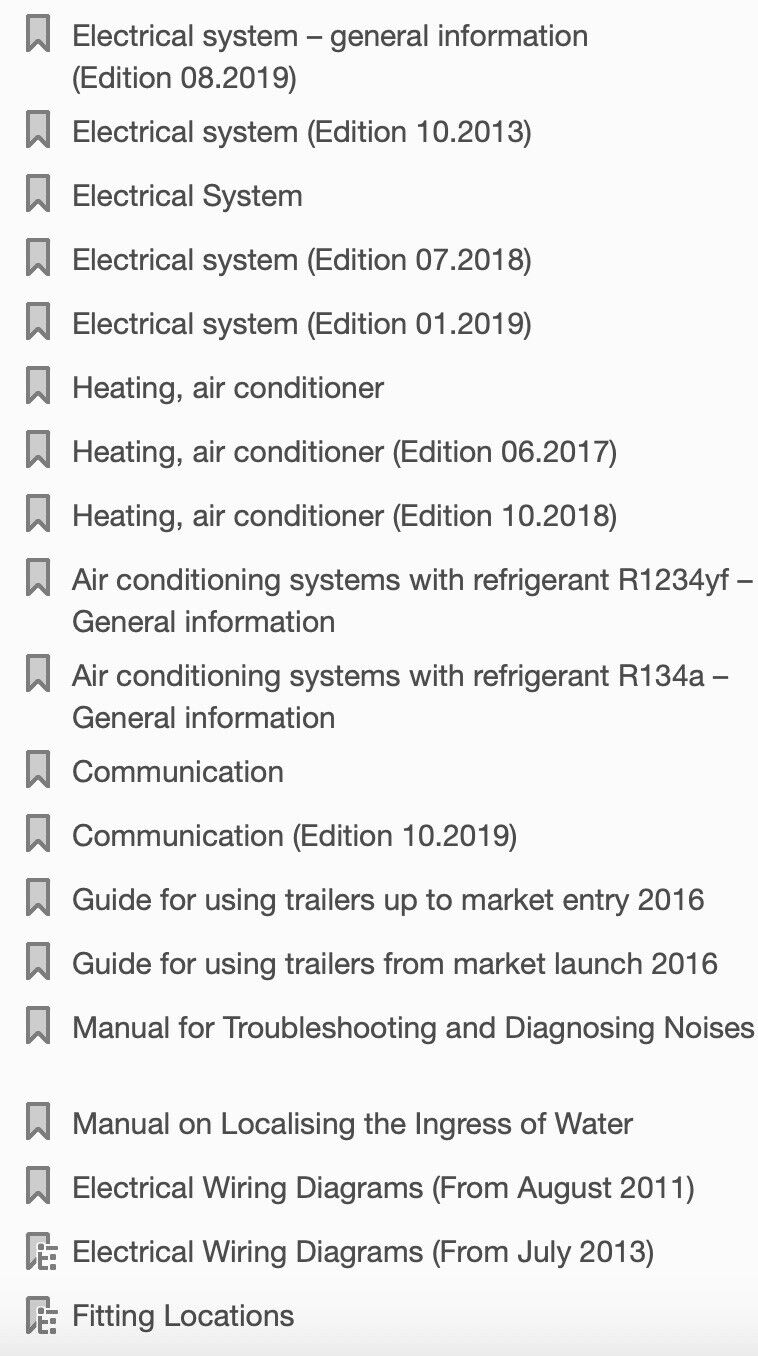This screenshot has width=758, height=1356.
Task: Open Manual for Troubleshooting and Diagnosing Noises
Action: [412, 1028]
